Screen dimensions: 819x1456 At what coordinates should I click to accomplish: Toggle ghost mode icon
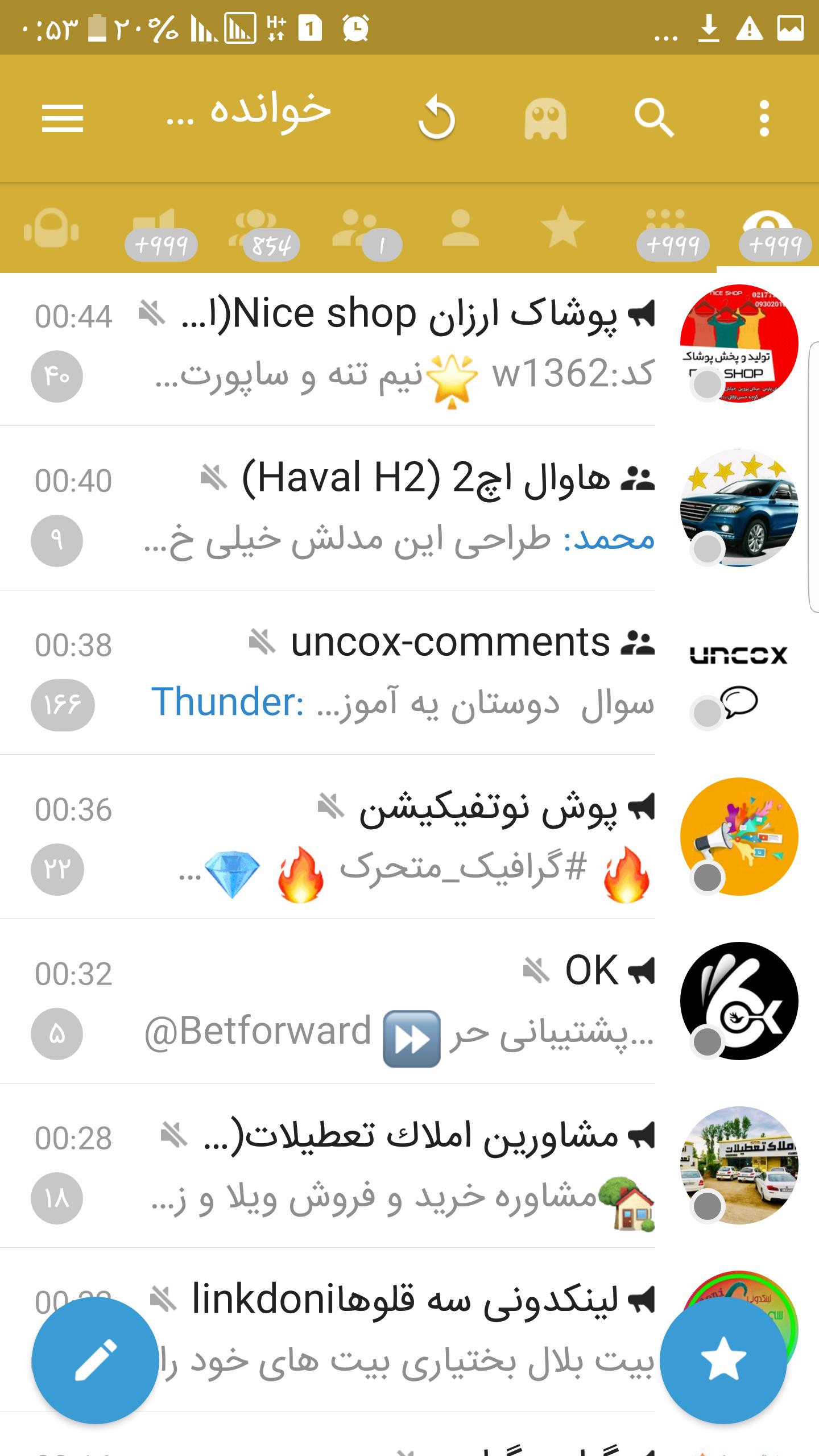tap(545, 119)
